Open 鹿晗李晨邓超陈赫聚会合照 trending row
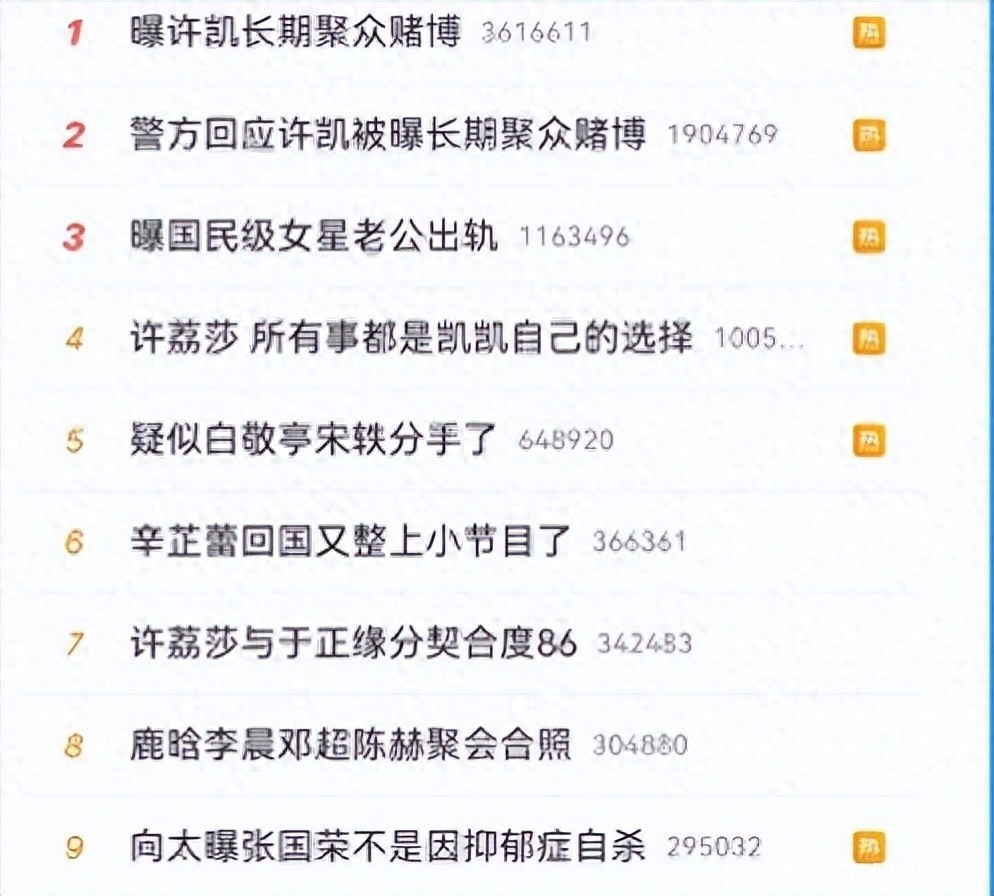The image size is (994, 896). (350, 745)
